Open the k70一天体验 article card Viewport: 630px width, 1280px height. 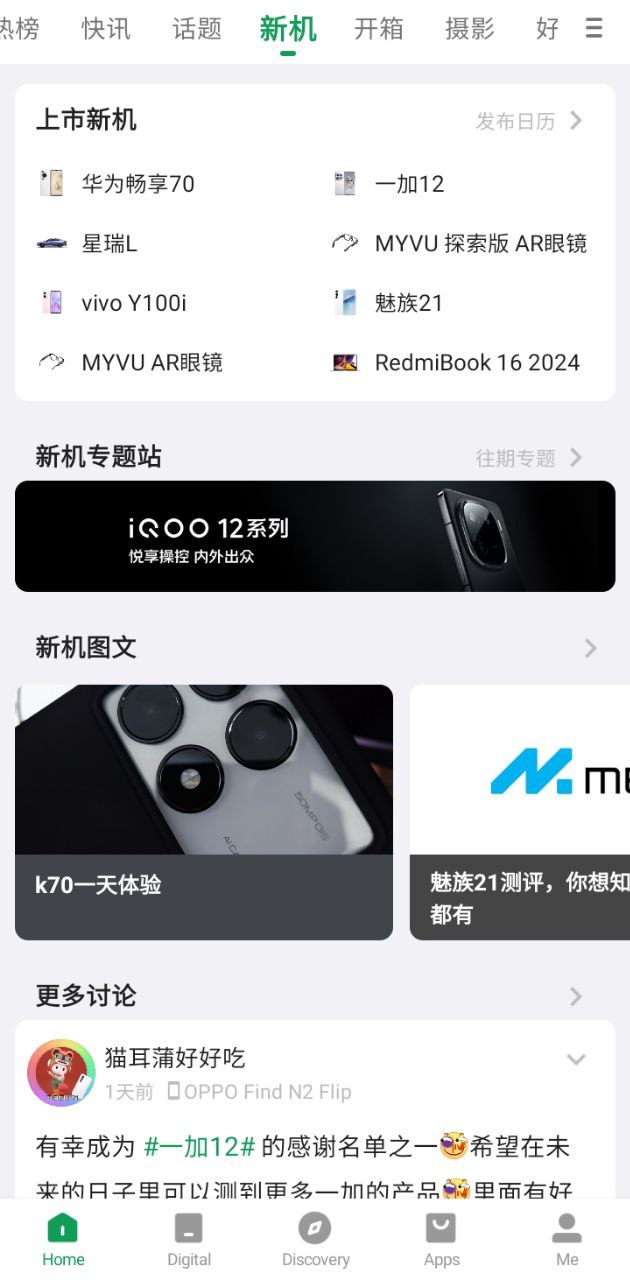(x=204, y=812)
